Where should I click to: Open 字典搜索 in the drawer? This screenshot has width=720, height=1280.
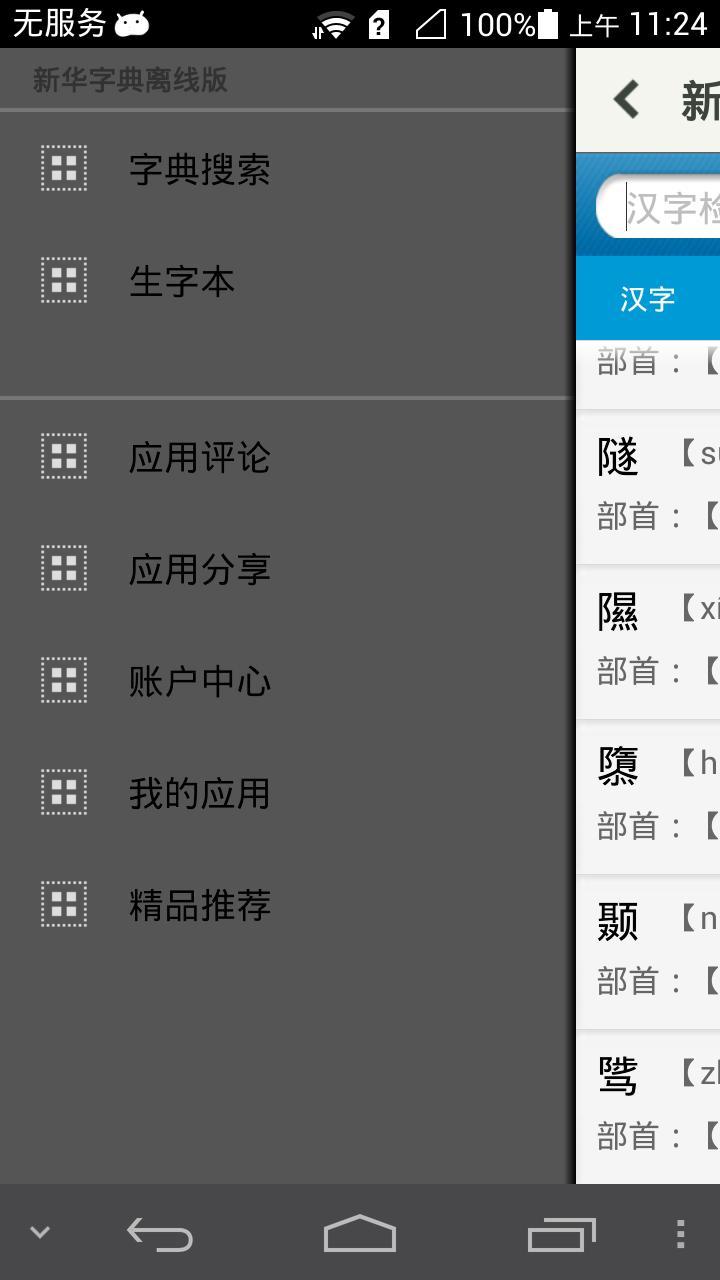pyautogui.click(x=199, y=169)
